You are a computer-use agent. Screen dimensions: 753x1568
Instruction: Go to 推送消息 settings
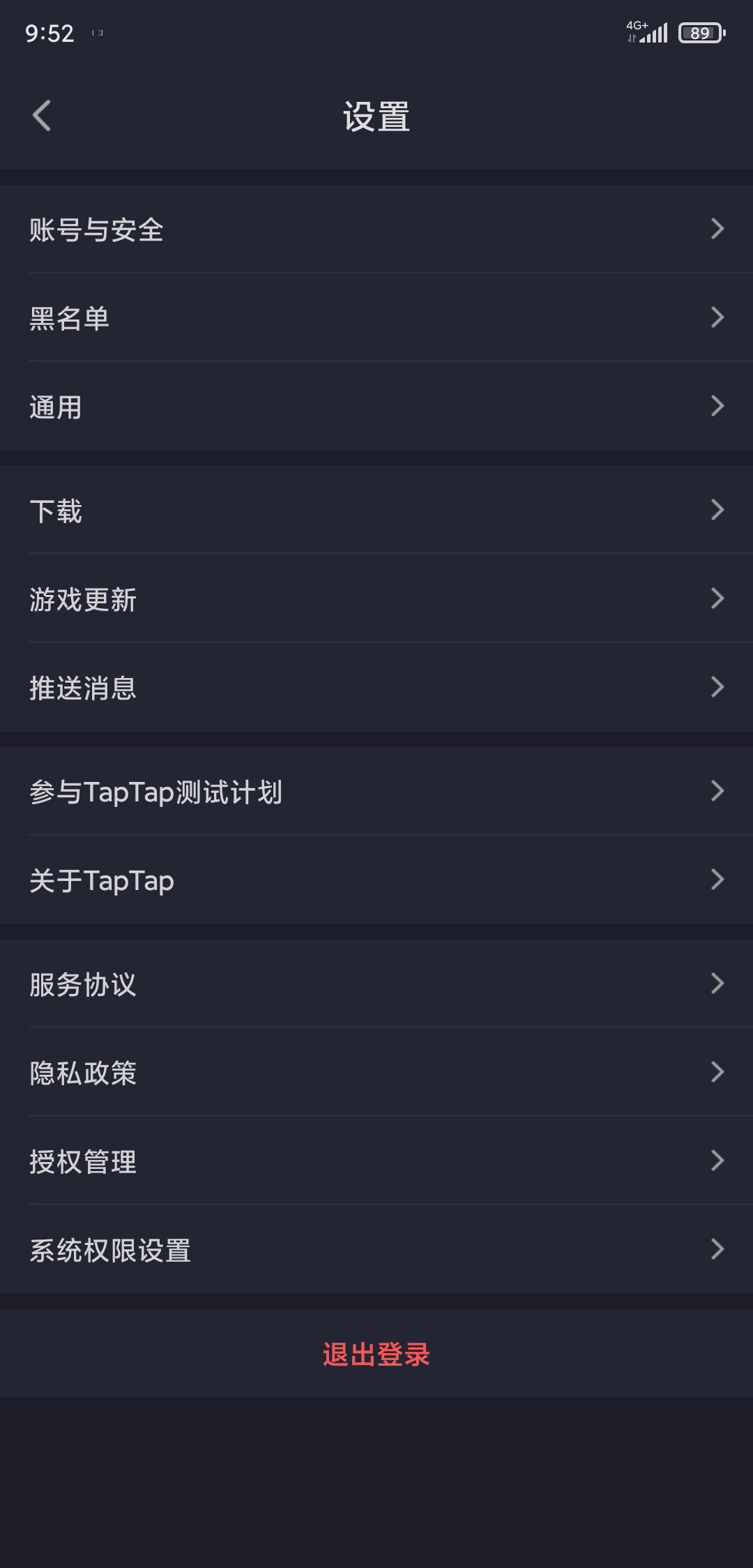click(x=376, y=688)
